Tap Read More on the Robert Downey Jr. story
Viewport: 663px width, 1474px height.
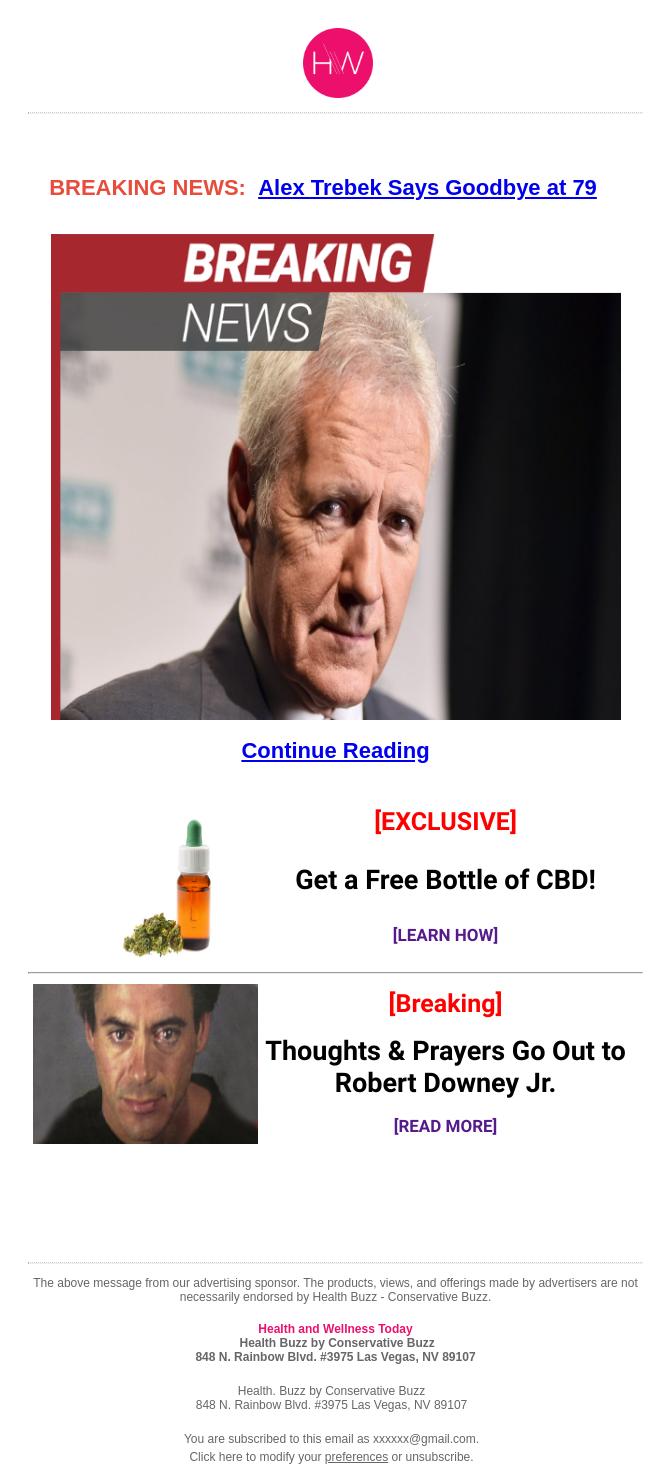click(445, 1126)
